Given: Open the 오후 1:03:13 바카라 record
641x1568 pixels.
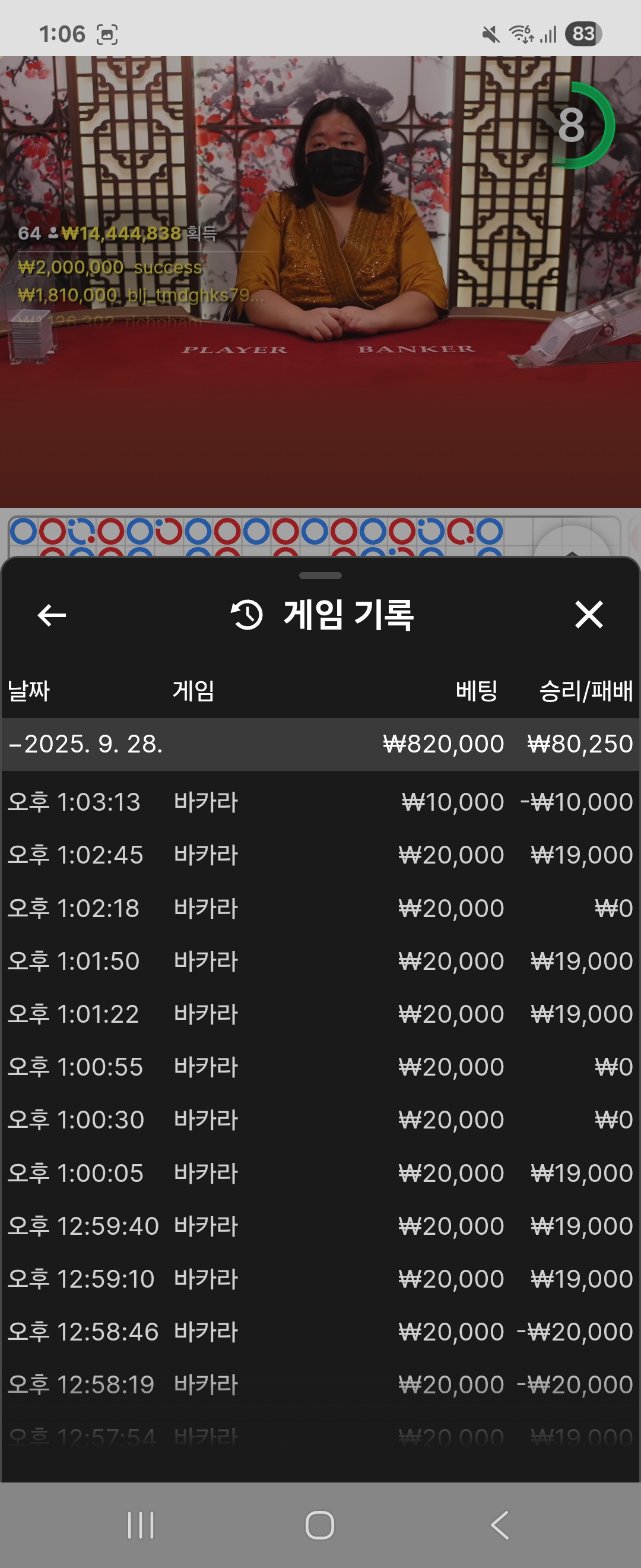Looking at the screenshot, I should click(320, 802).
